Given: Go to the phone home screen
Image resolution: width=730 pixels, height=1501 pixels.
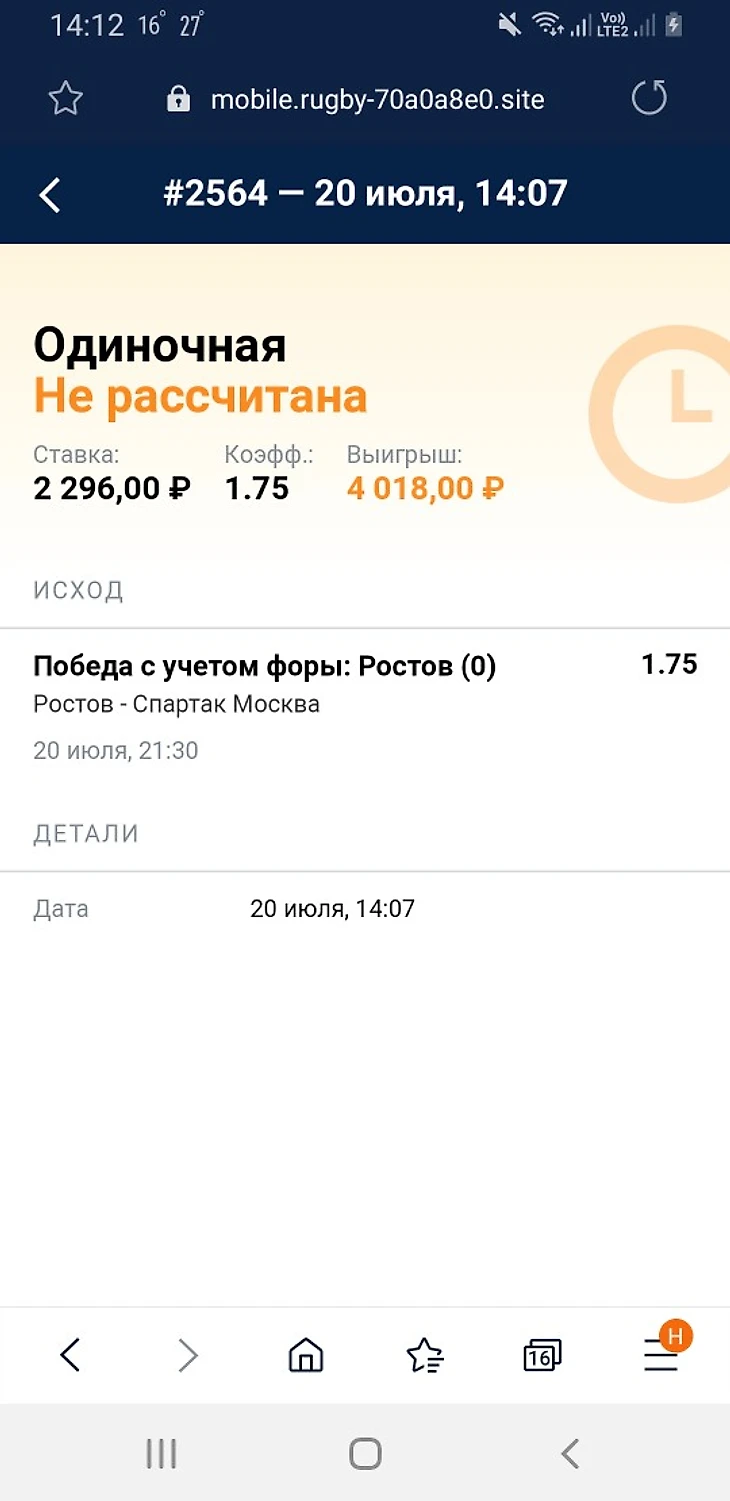Looking at the screenshot, I should 365,1453.
